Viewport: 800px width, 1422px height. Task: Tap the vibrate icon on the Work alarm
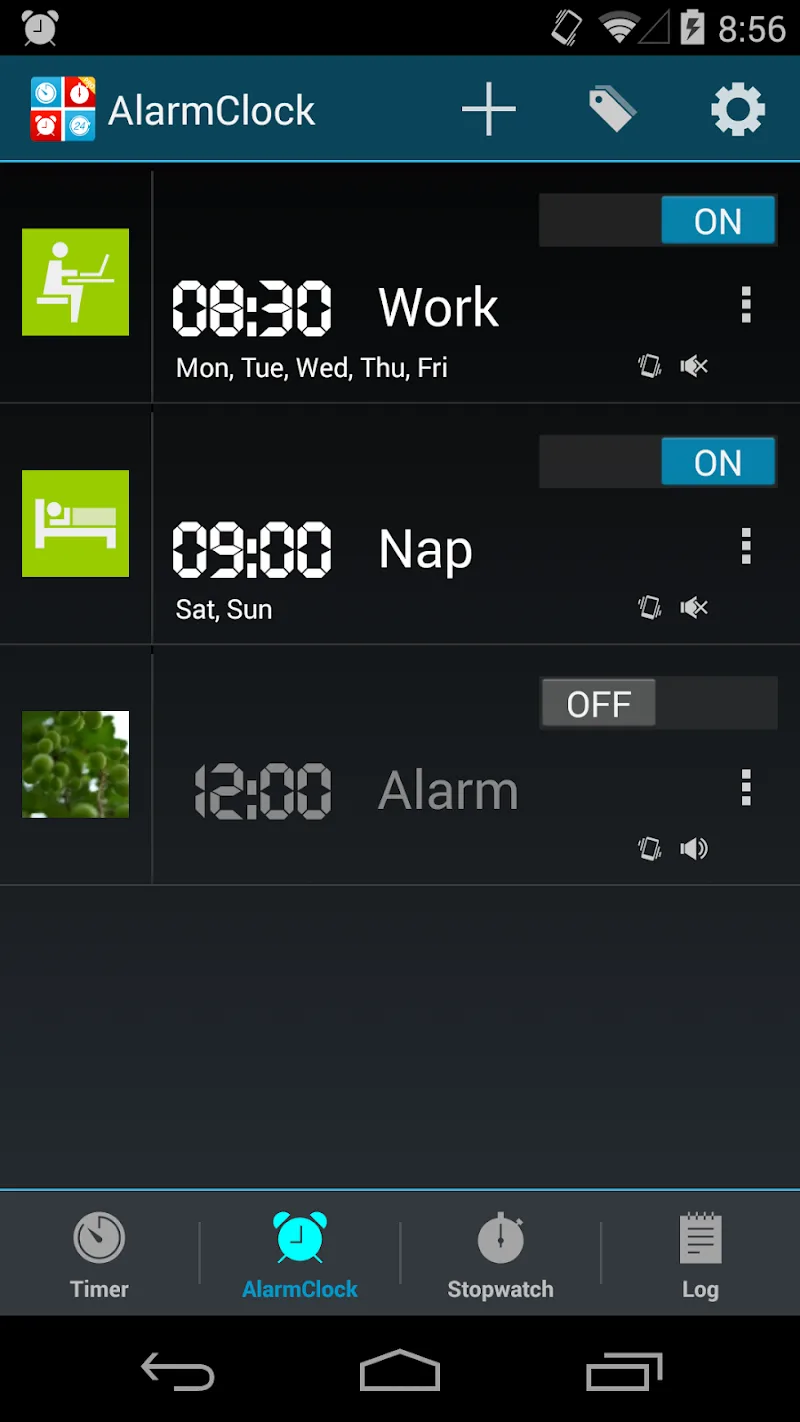point(648,366)
